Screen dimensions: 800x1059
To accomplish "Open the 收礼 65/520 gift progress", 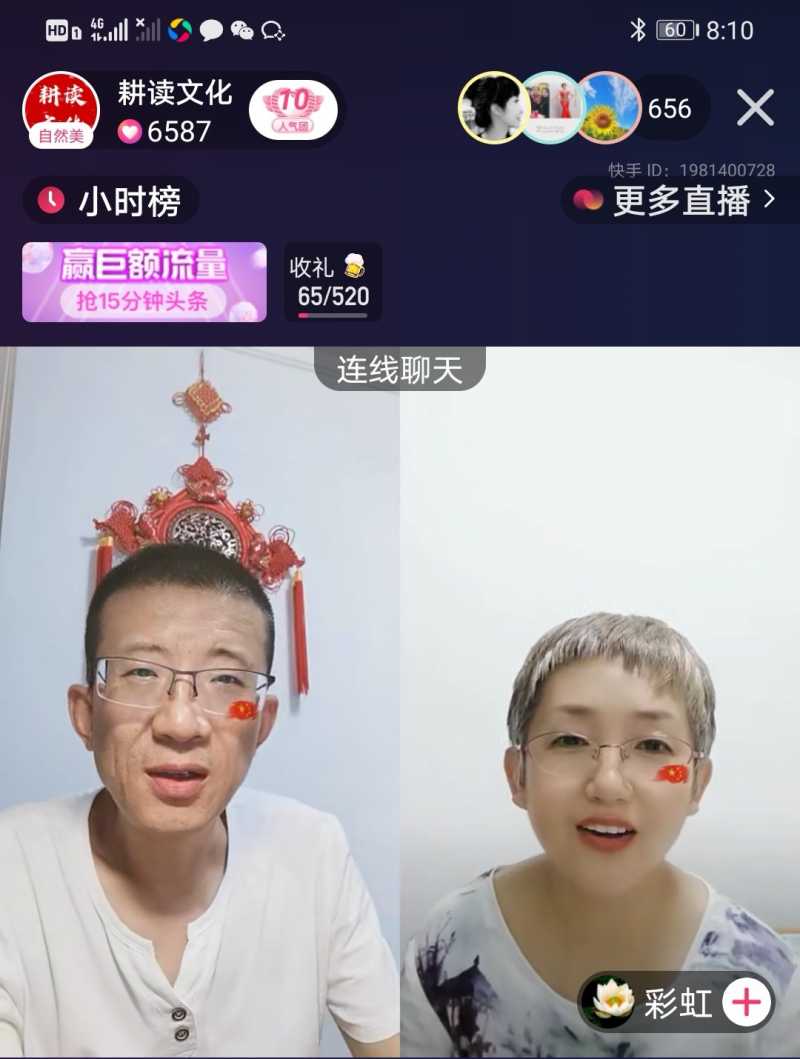I will pyautogui.click(x=333, y=282).
